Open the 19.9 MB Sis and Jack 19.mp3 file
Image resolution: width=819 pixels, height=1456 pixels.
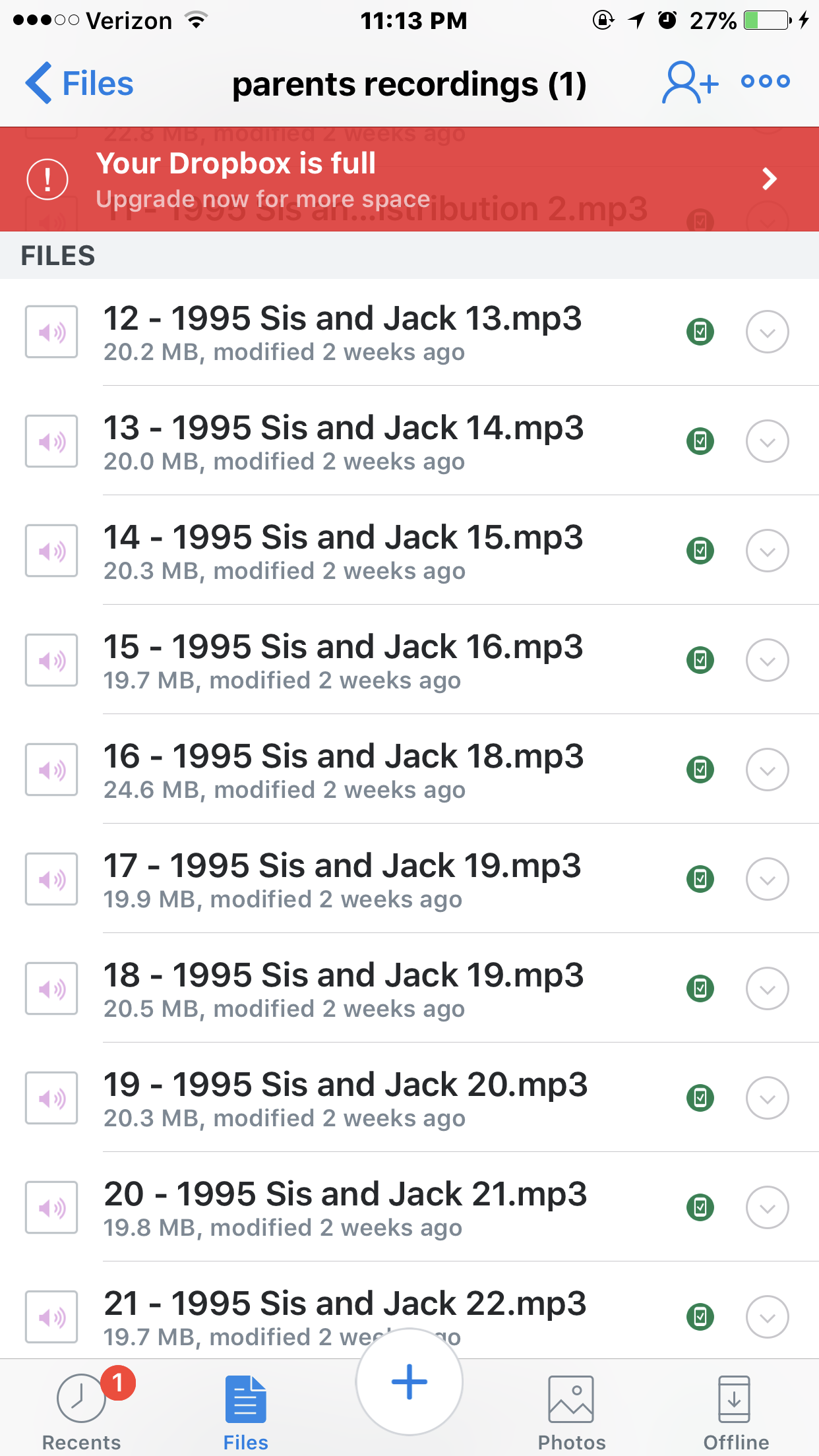343,879
